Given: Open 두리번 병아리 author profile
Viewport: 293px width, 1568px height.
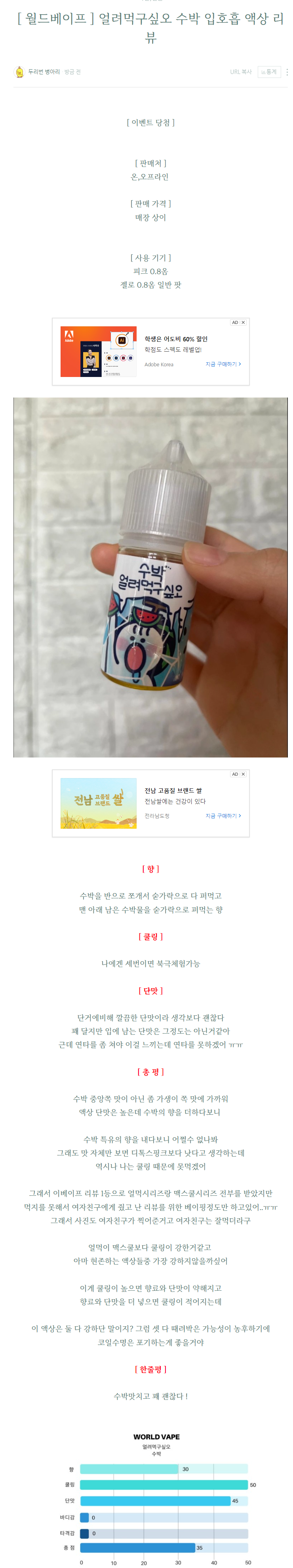Looking at the screenshot, I should [43, 72].
